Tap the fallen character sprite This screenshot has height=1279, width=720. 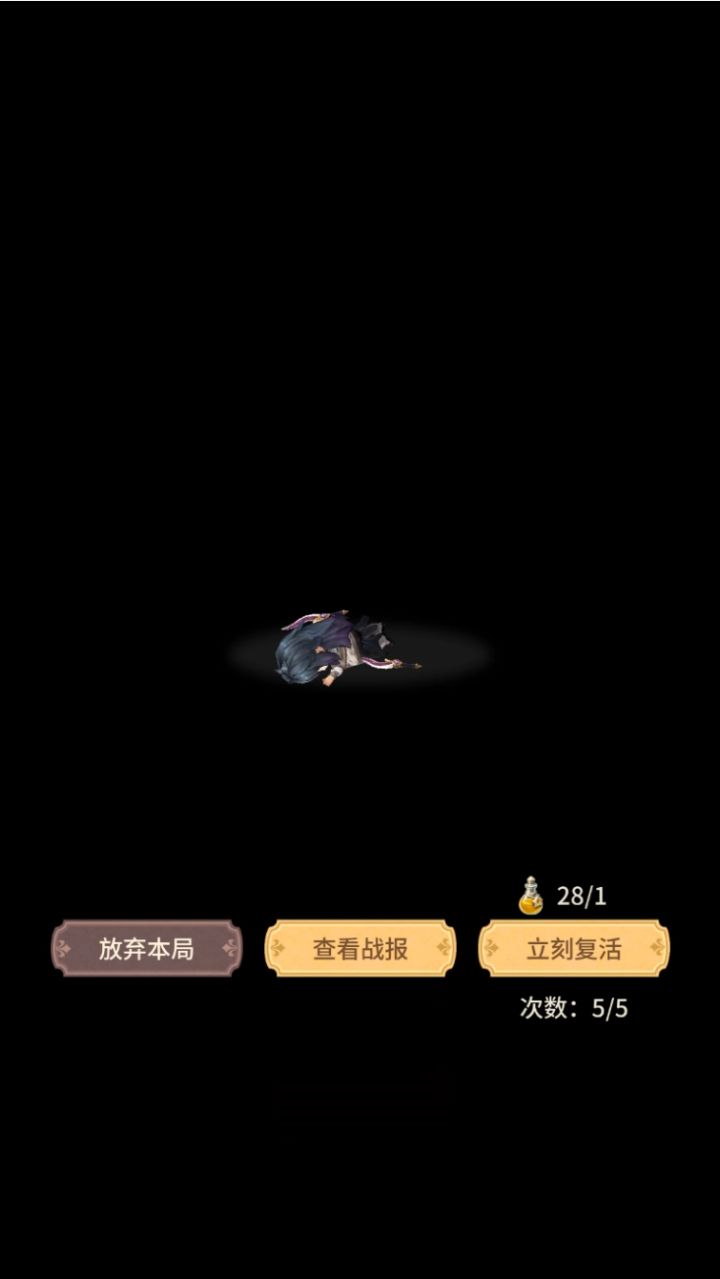340,645
